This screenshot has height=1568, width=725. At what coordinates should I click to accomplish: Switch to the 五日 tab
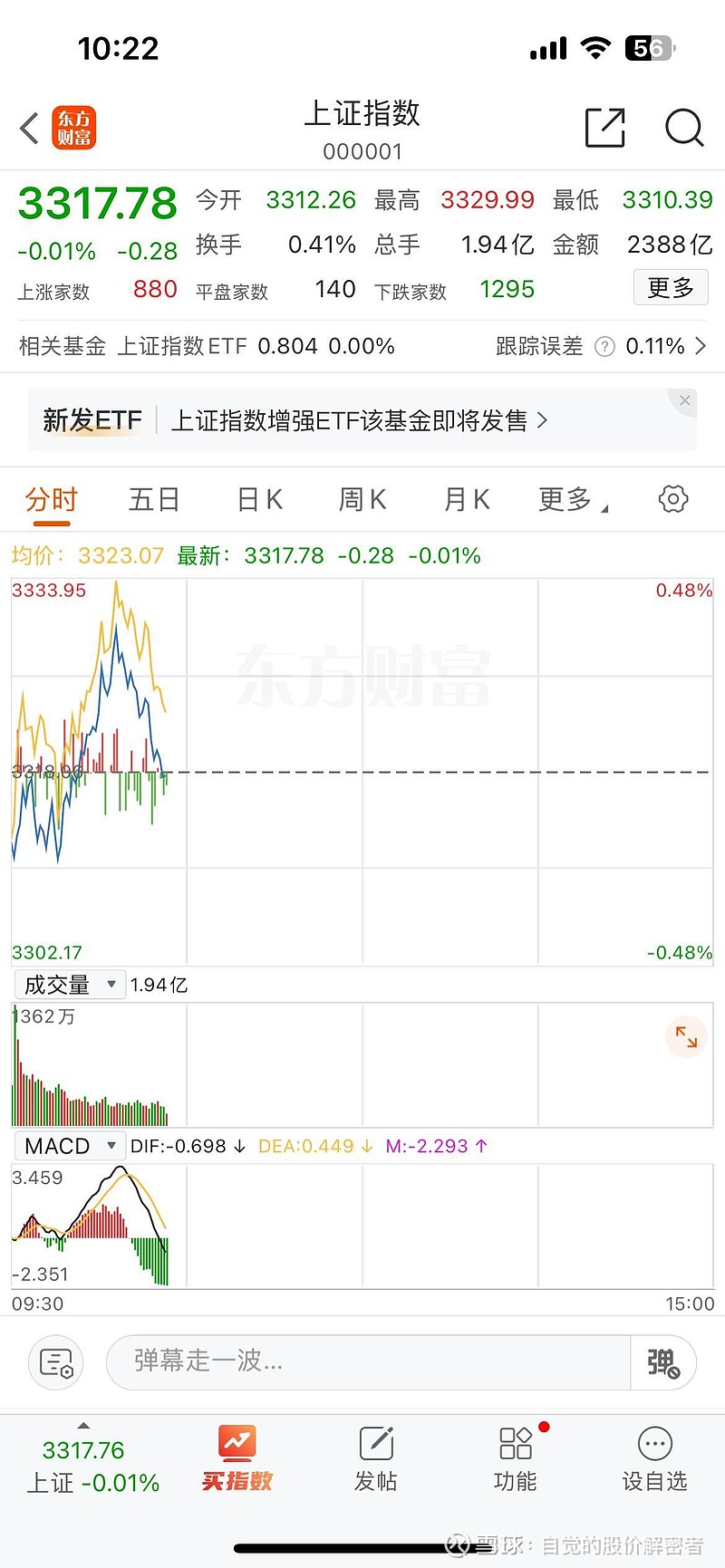point(154,499)
